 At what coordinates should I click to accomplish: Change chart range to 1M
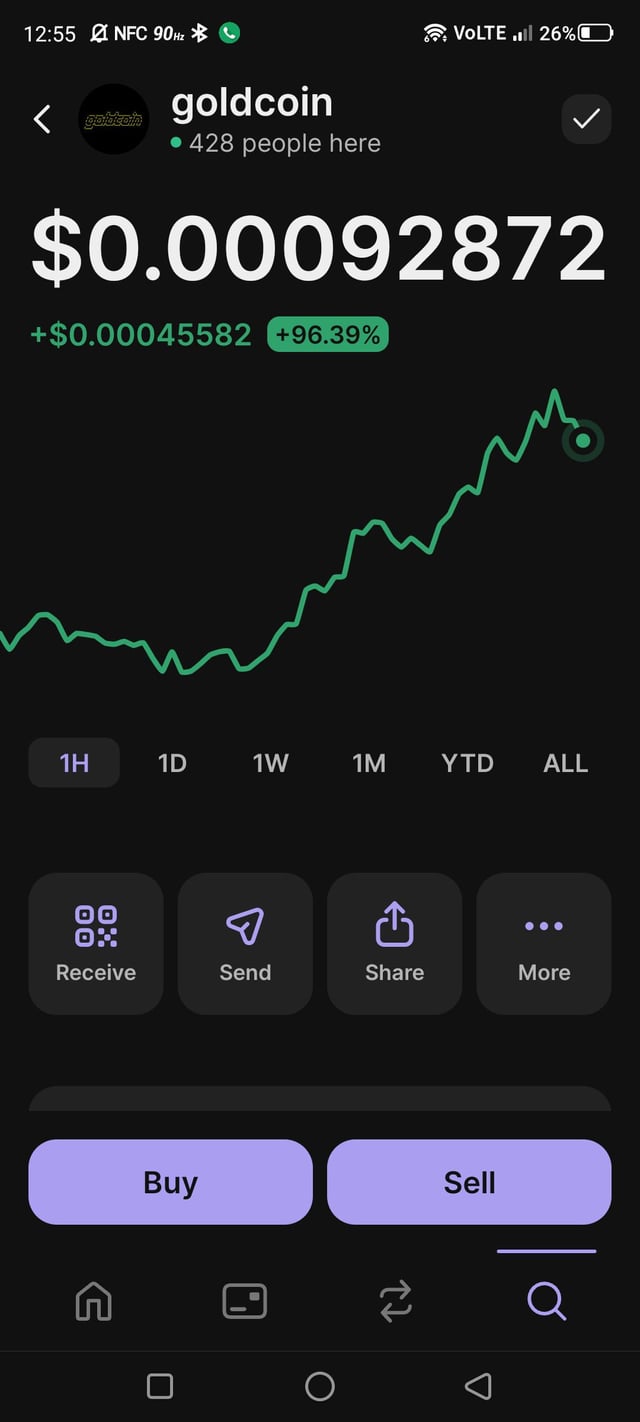point(369,763)
